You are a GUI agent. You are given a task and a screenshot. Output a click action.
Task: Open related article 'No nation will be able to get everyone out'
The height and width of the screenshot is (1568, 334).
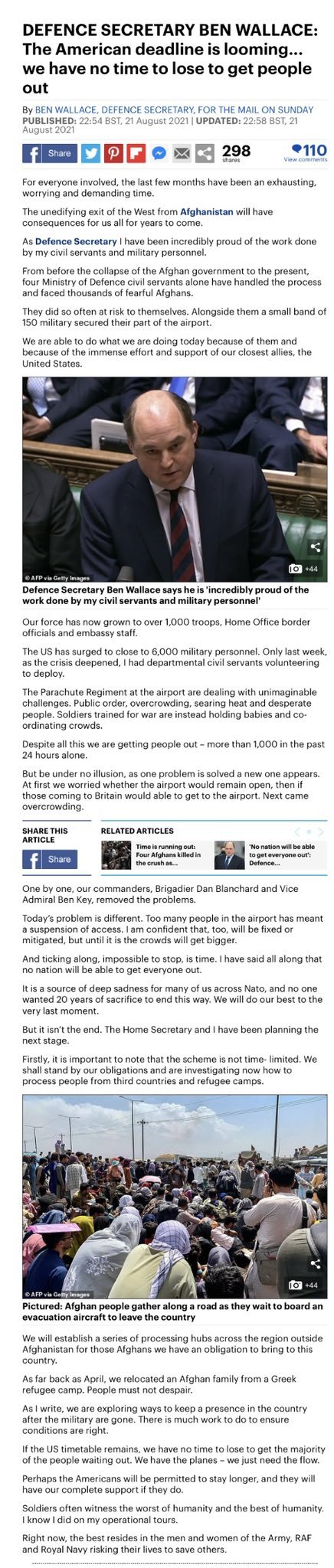click(270, 854)
